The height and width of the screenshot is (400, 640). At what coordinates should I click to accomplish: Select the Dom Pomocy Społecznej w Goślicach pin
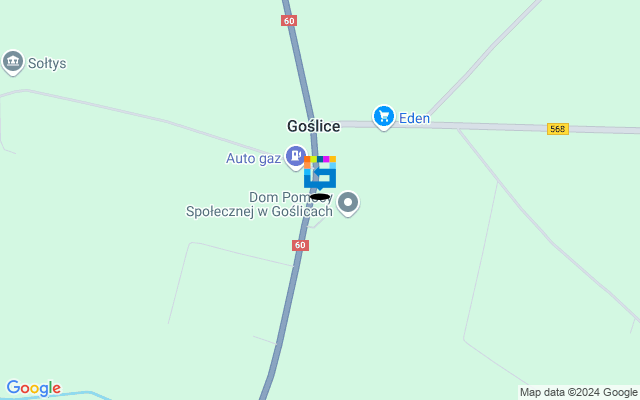coord(348,204)
